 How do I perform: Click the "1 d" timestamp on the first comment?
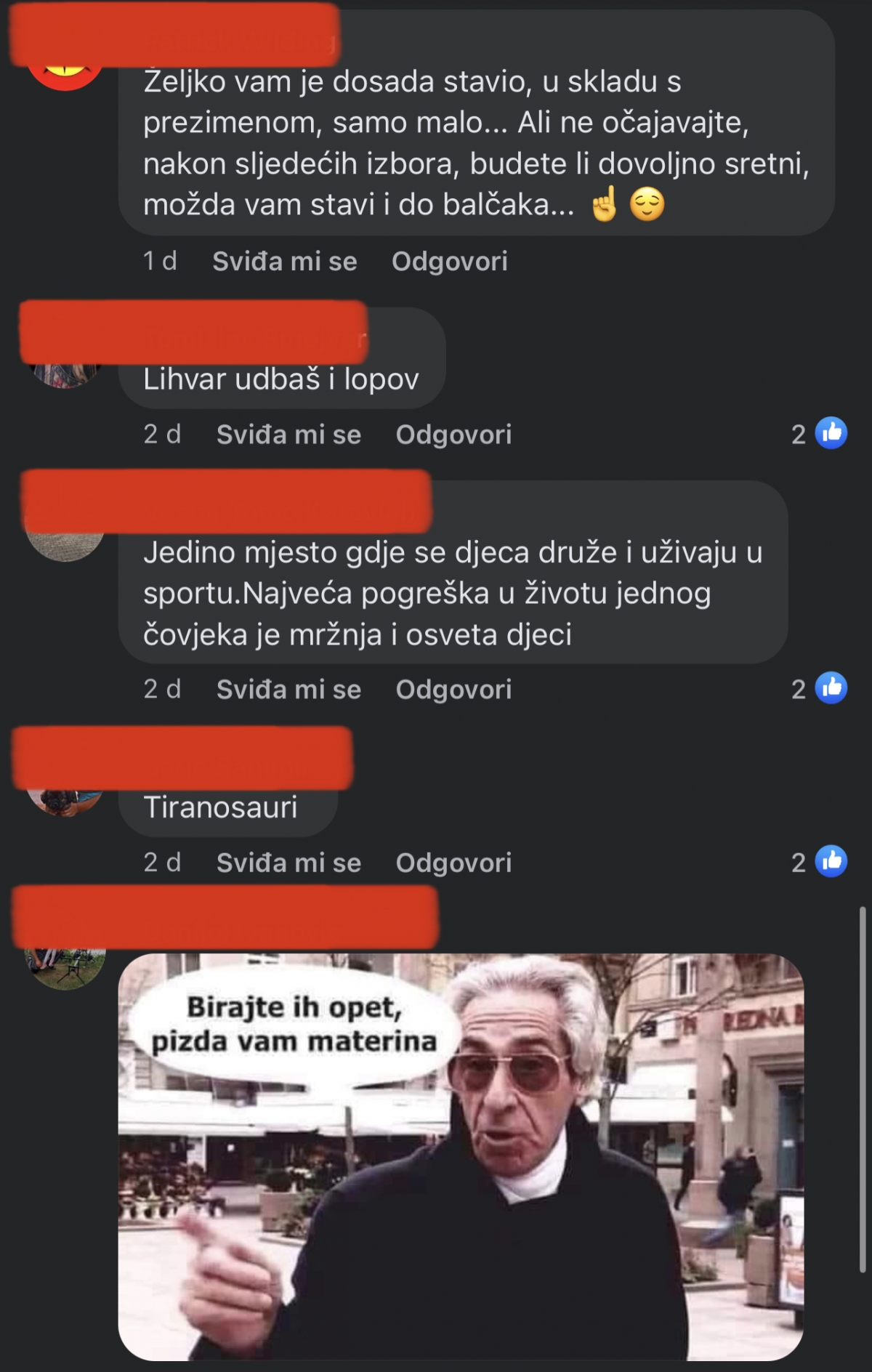[161, 262]
